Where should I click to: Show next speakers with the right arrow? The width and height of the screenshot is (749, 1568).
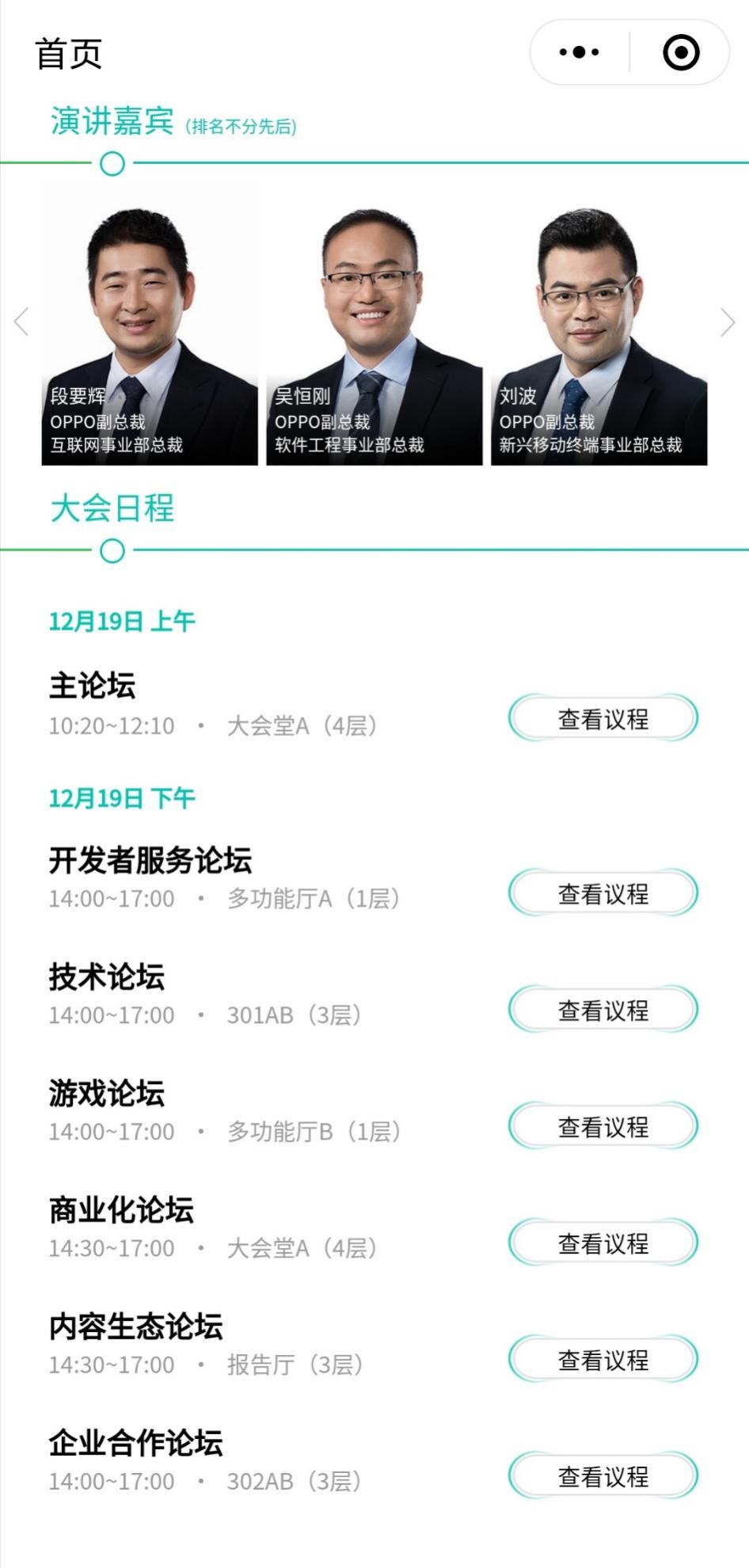point(728,322)
